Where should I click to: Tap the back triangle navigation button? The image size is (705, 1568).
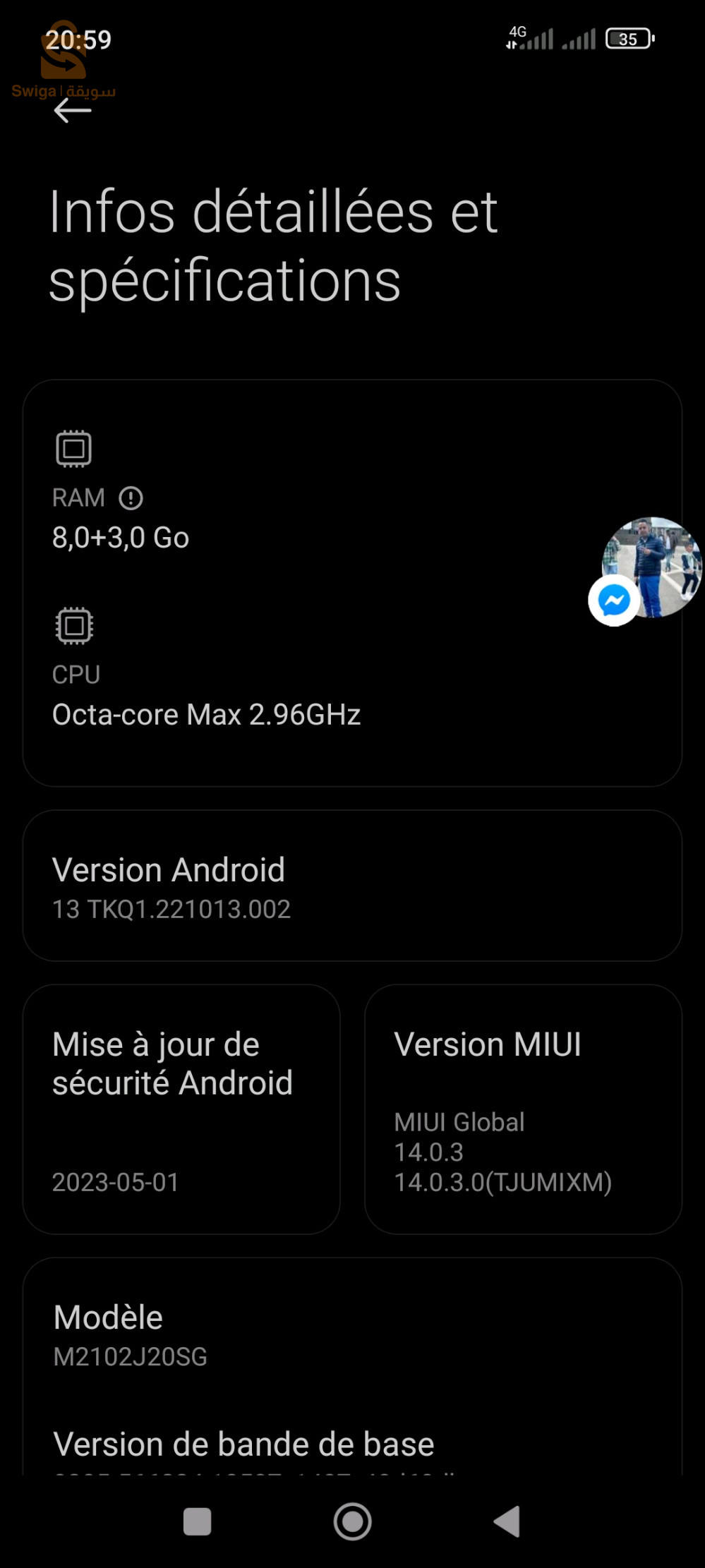pyautogui.click(x=507, y=1521)
